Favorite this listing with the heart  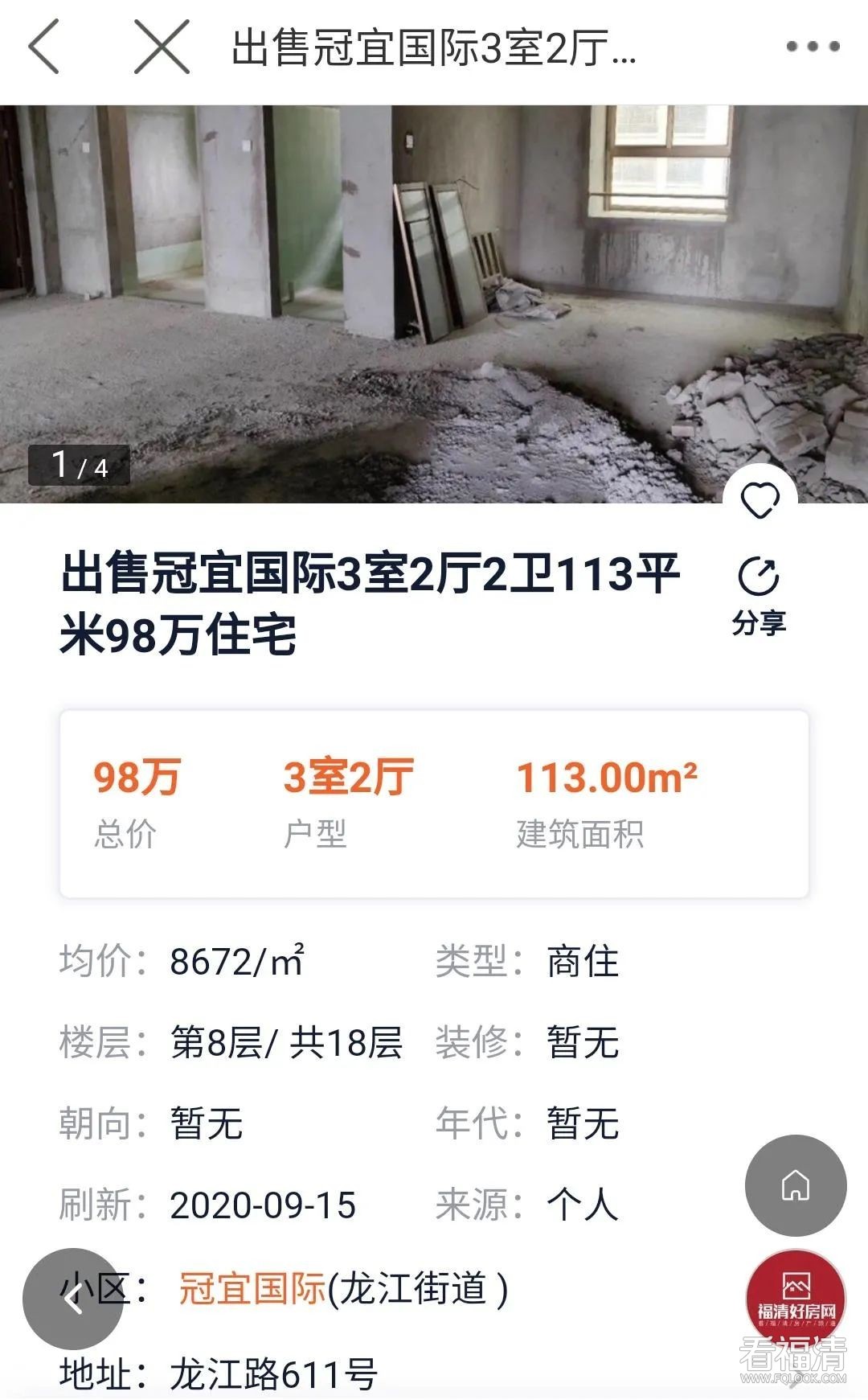(759, 501)
